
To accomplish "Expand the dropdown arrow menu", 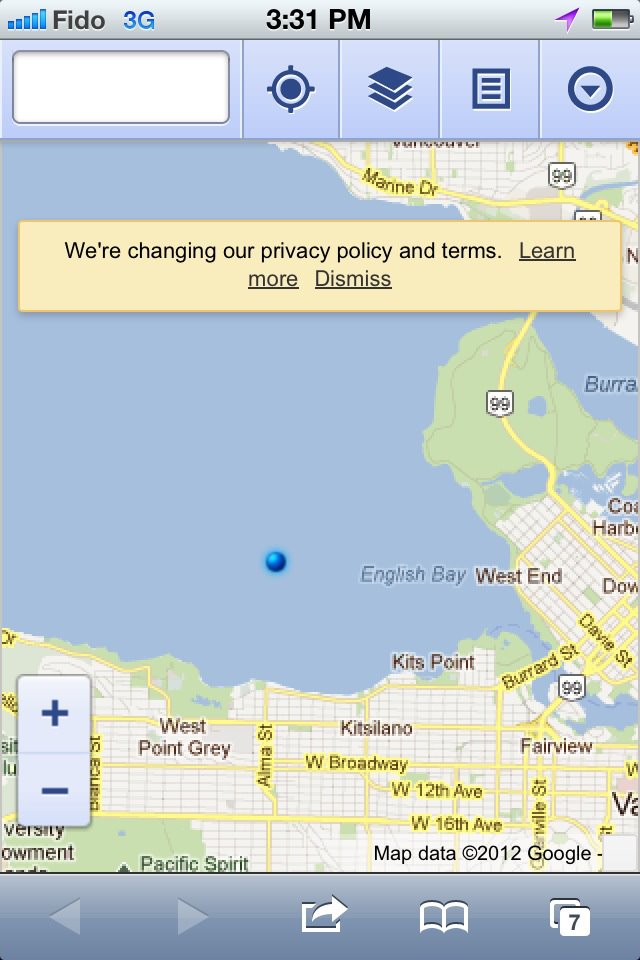I will click(590, 90).
